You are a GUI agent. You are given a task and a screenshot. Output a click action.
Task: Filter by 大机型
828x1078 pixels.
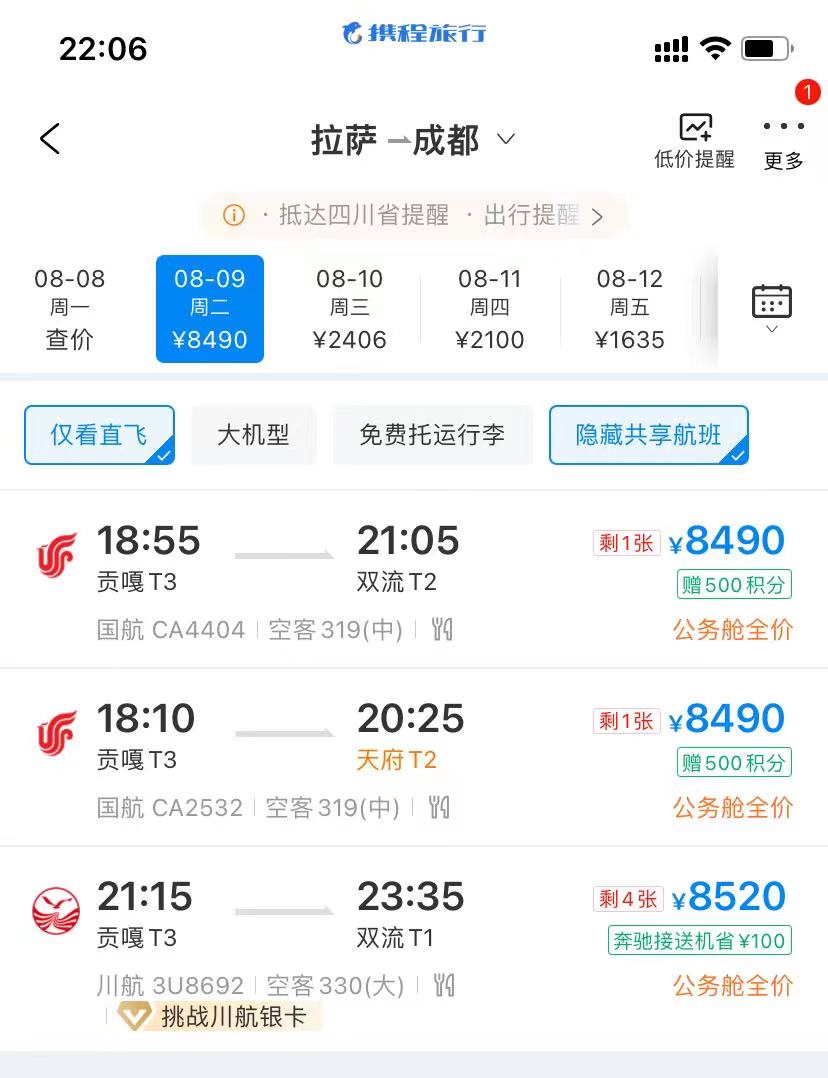pyautogui.click(x=253, y=435)
